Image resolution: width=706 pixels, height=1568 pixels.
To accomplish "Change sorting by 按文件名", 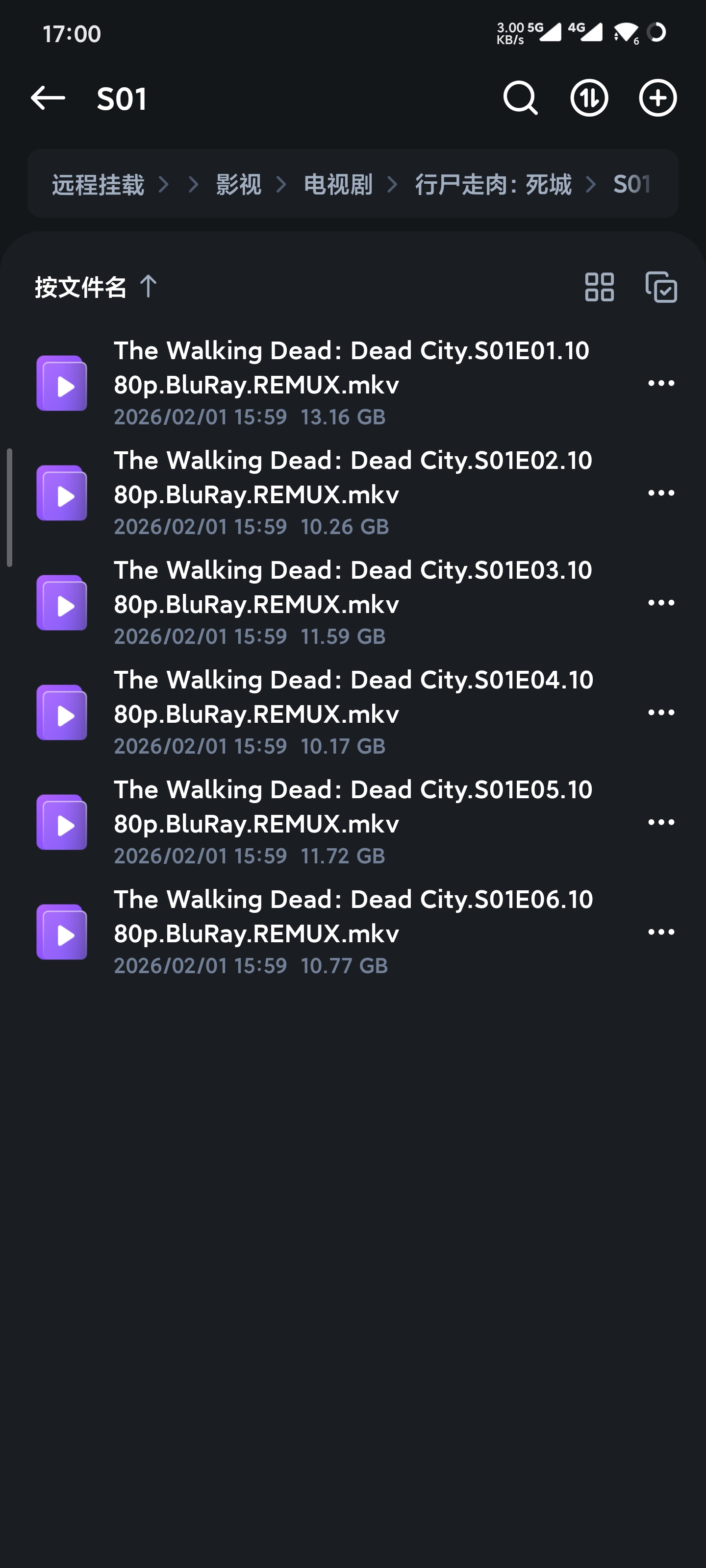I will [x=96, y=287].
